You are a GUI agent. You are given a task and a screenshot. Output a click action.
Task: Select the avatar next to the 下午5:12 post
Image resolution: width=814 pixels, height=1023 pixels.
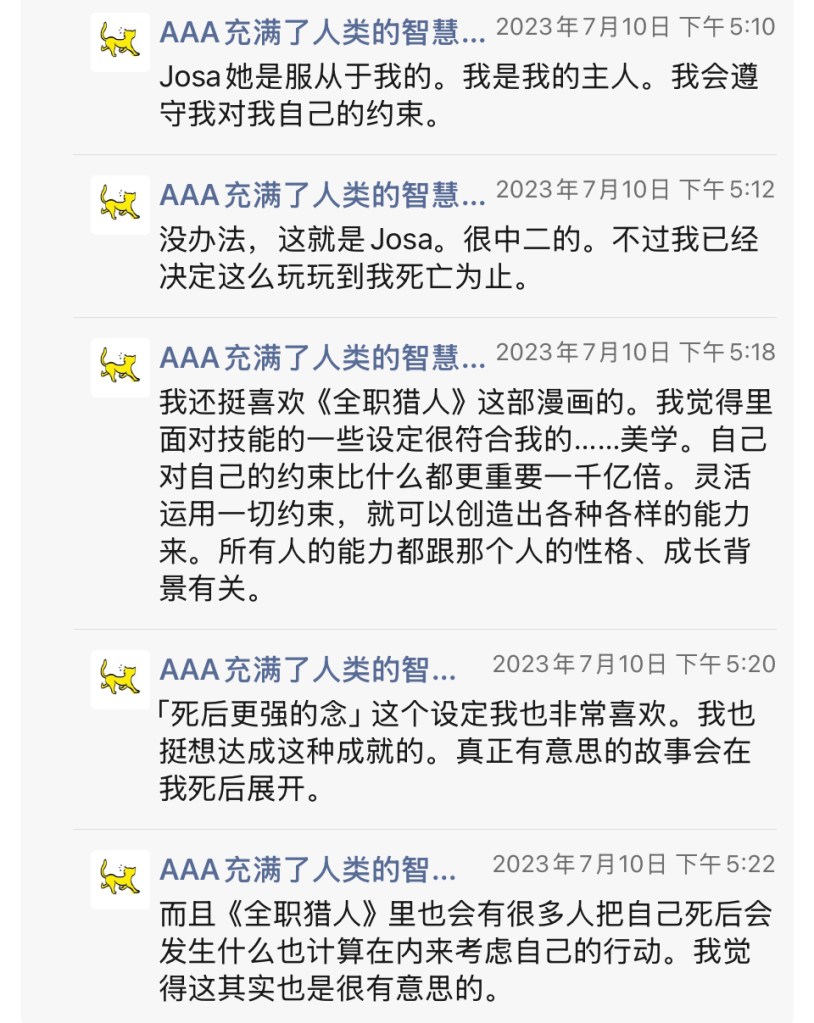[120, 204]
